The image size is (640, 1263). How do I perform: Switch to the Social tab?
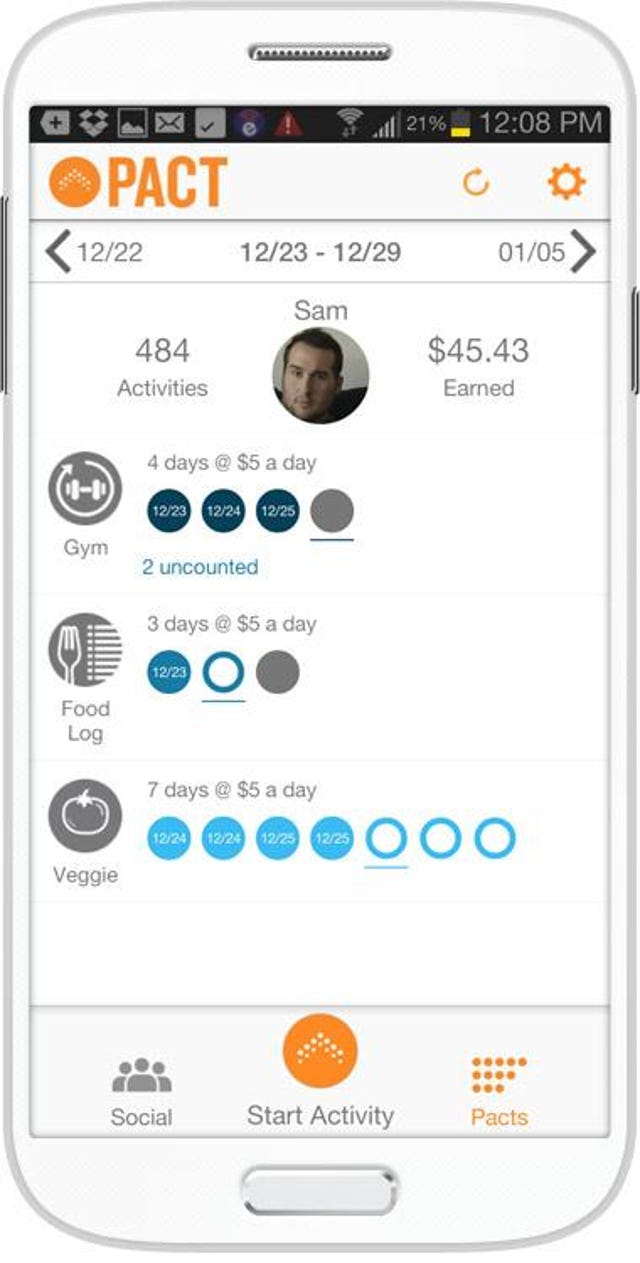[x=141, y=1092]
